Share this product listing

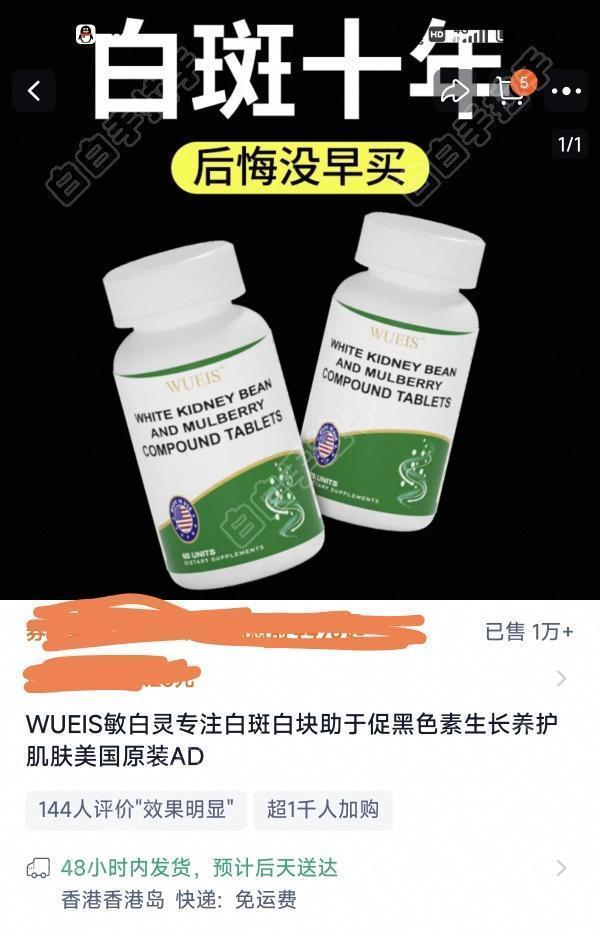[x=454, y=92]
